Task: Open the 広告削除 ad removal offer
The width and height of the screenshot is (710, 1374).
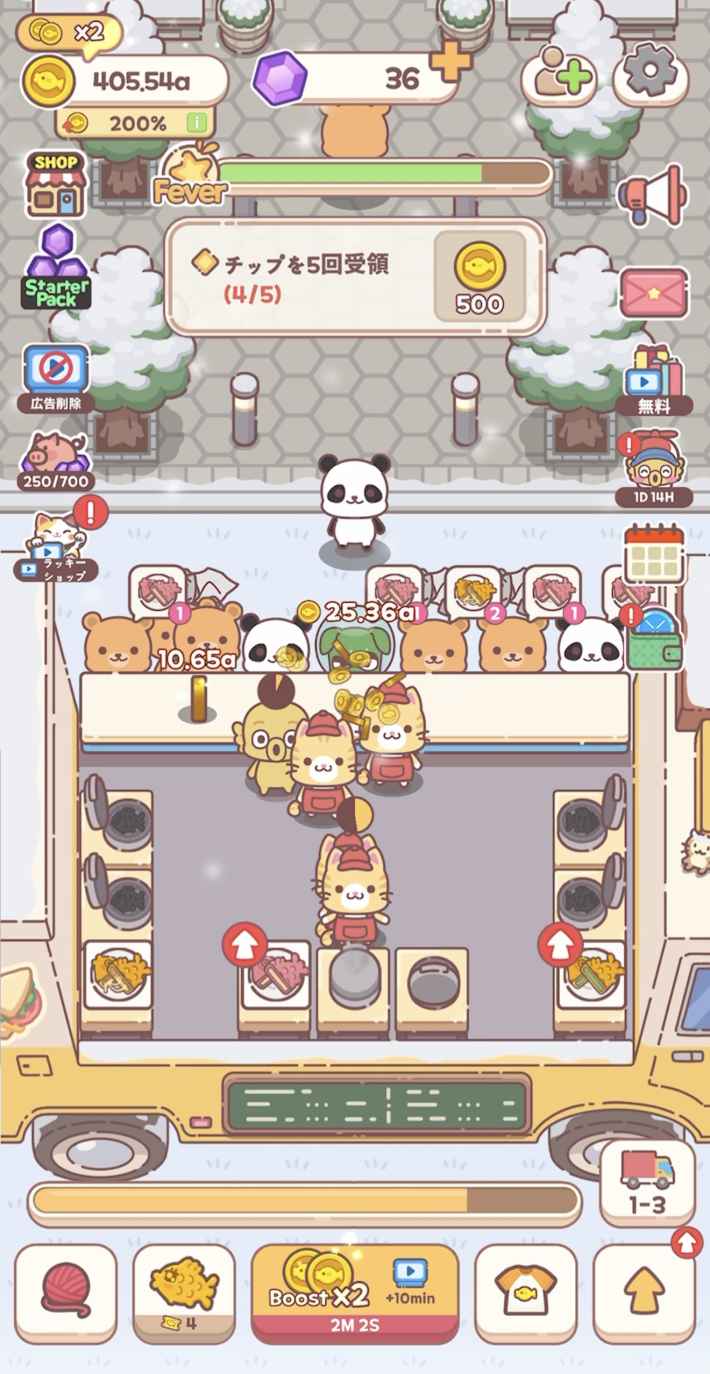Action: point(56,378)
